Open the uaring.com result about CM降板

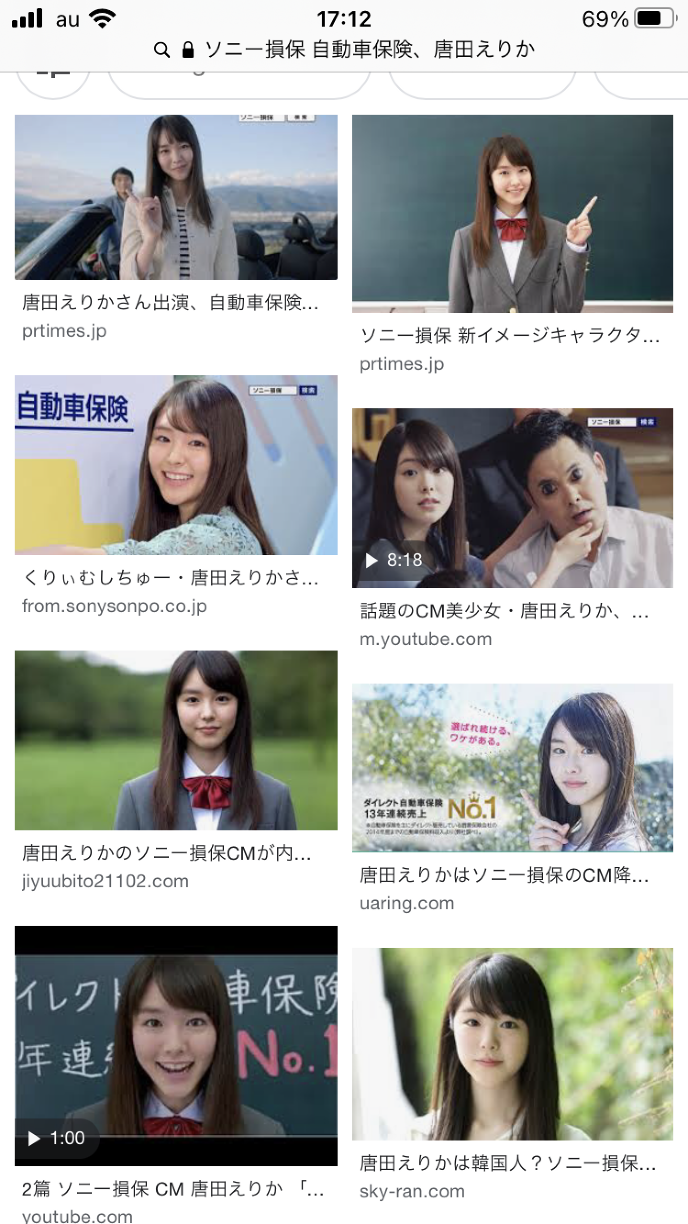[512, 768]
